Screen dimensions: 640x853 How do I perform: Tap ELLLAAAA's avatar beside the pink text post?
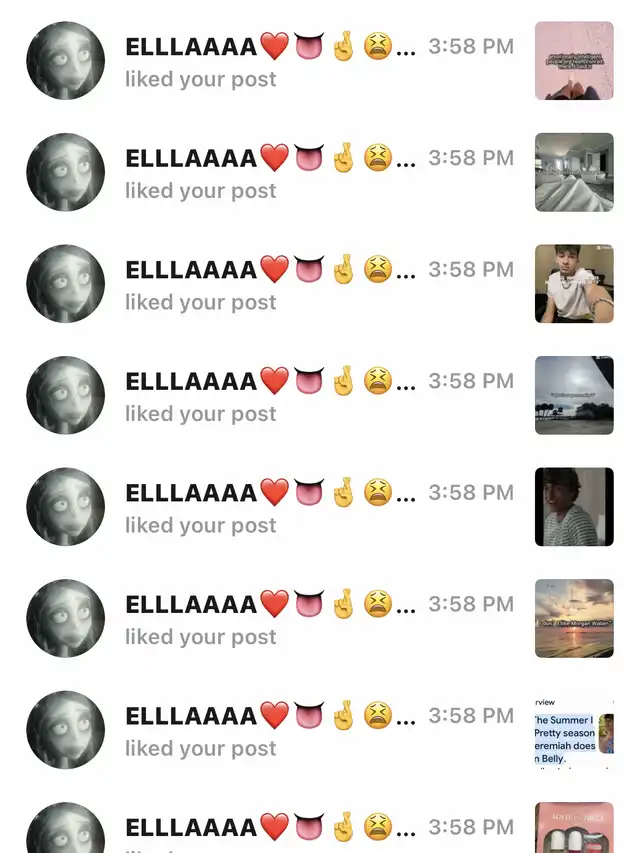tap(65, 61)
